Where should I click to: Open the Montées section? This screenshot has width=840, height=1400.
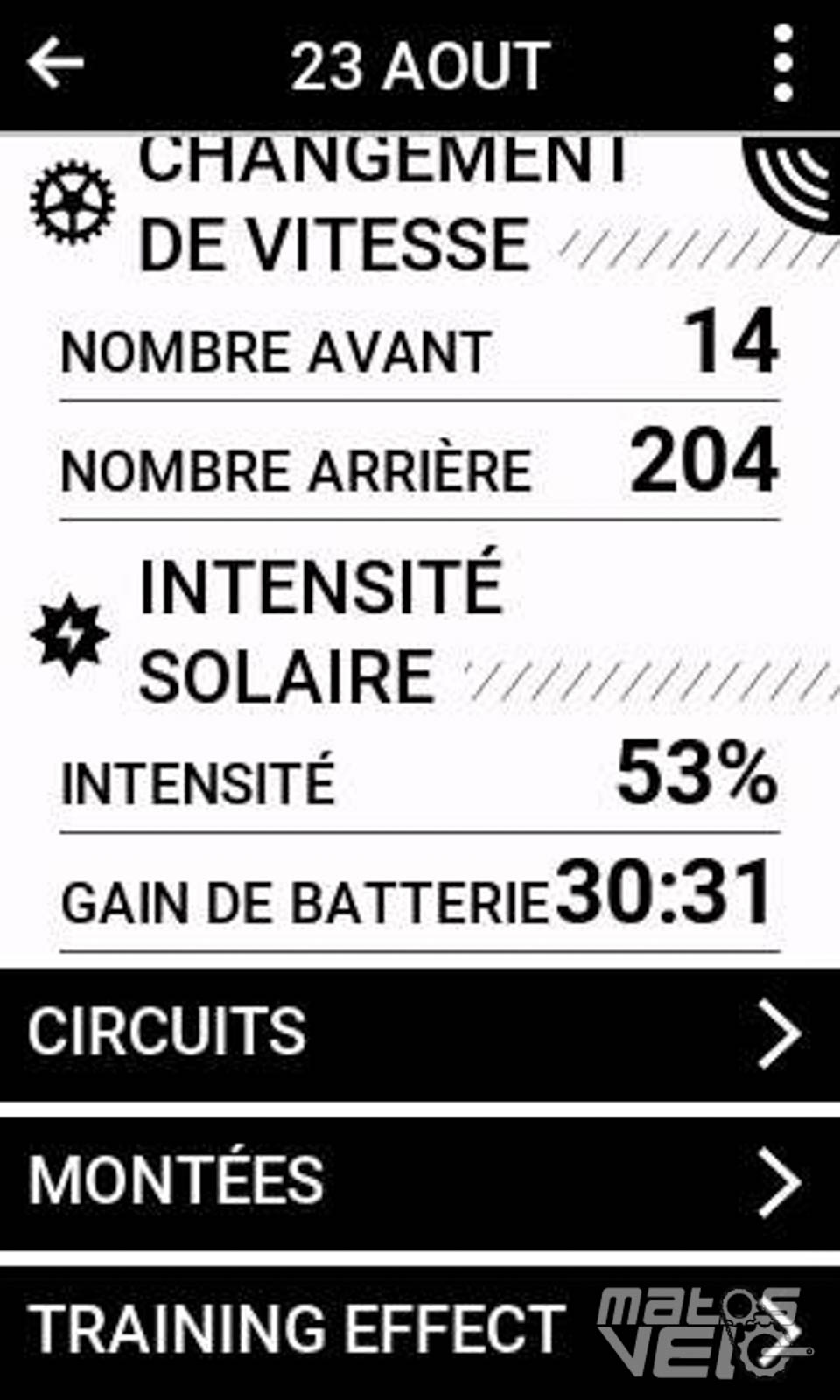[x=420, y=1183]
